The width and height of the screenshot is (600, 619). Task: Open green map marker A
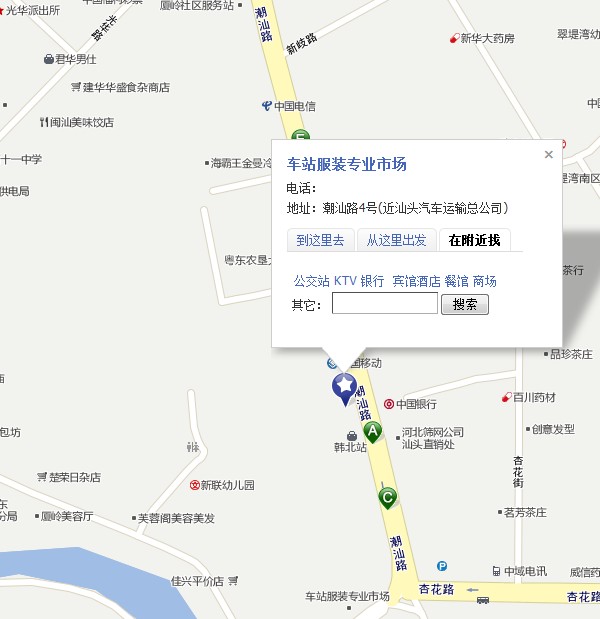[373, 433]
